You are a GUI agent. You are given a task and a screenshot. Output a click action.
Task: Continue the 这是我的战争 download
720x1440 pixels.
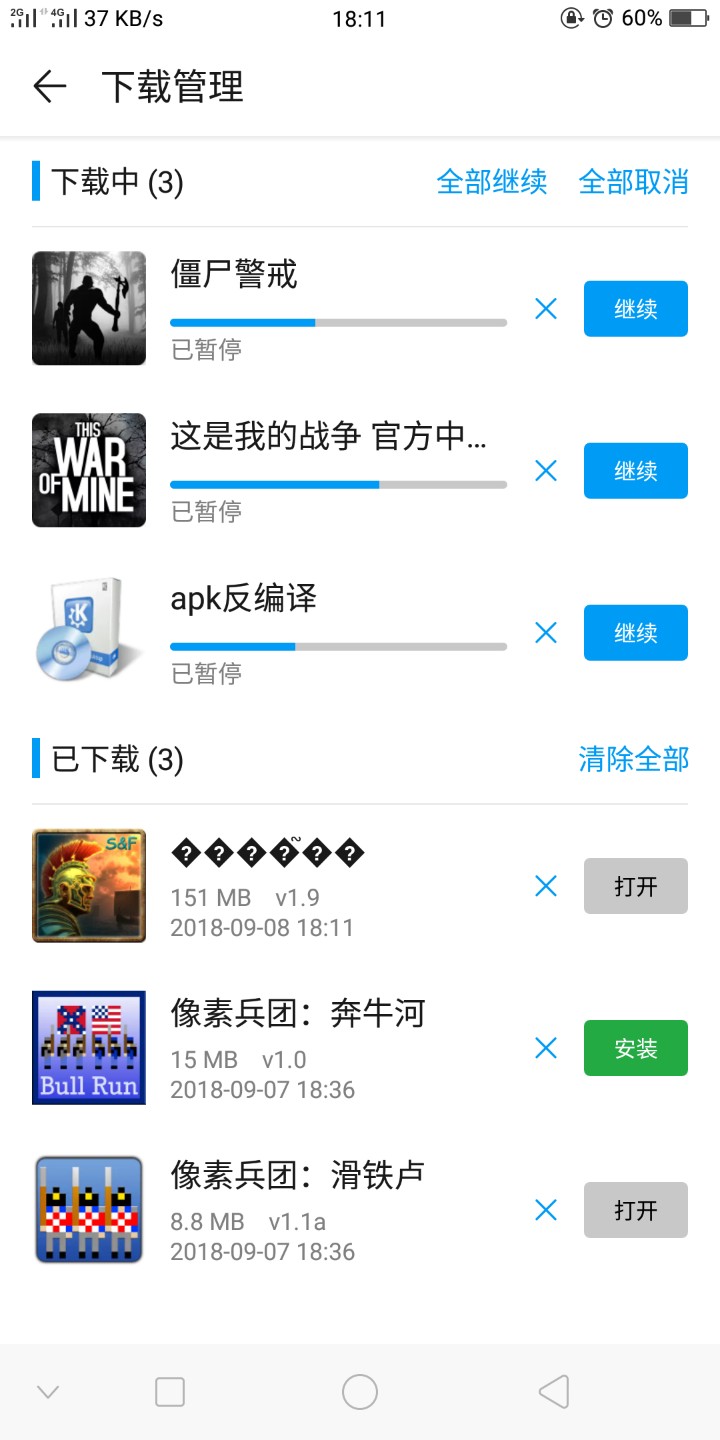tap(635, 471)
